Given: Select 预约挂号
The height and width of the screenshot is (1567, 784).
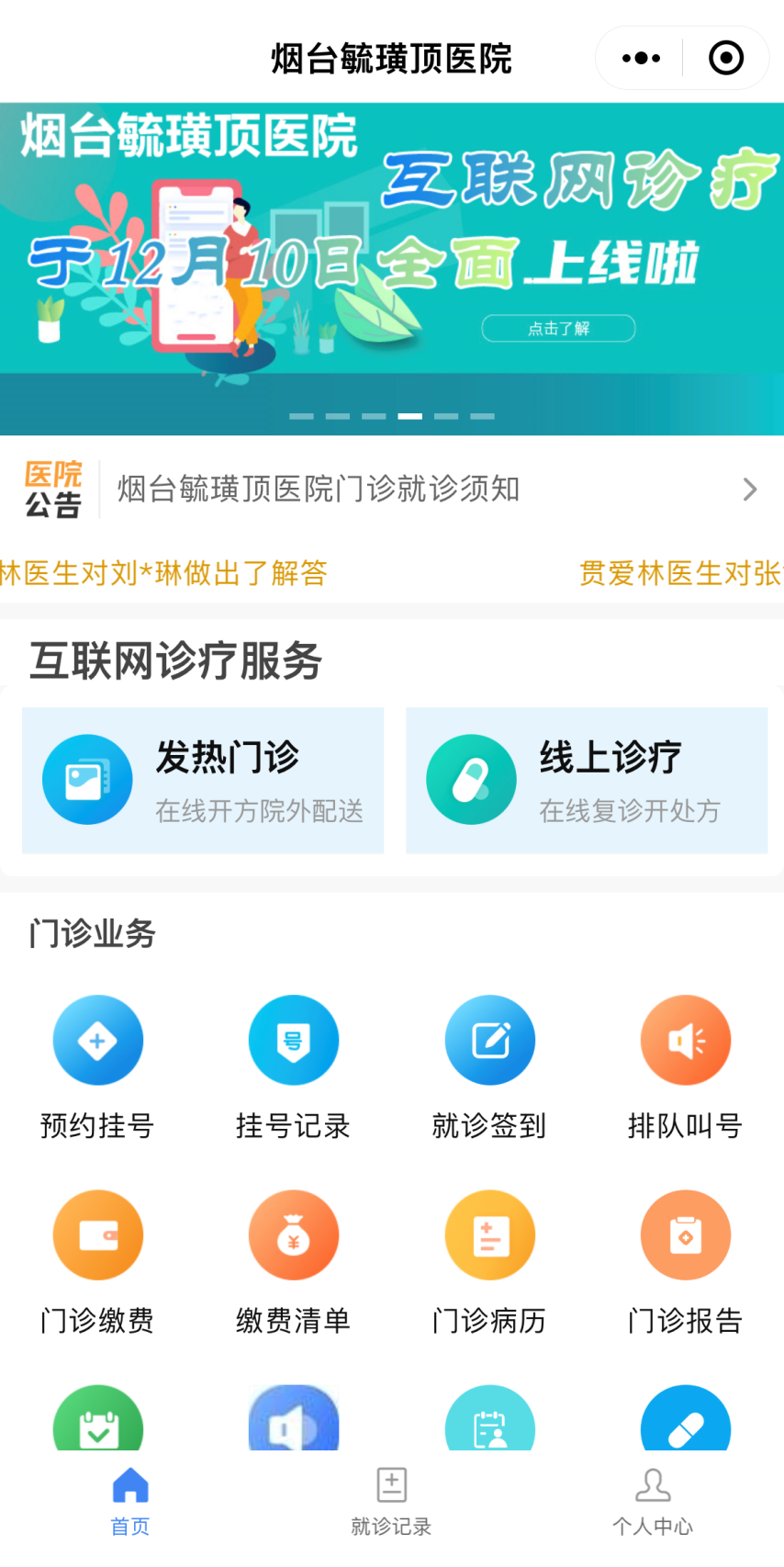Looking at the screenshot, I should pyautogui.click(x=97, y=1065).
